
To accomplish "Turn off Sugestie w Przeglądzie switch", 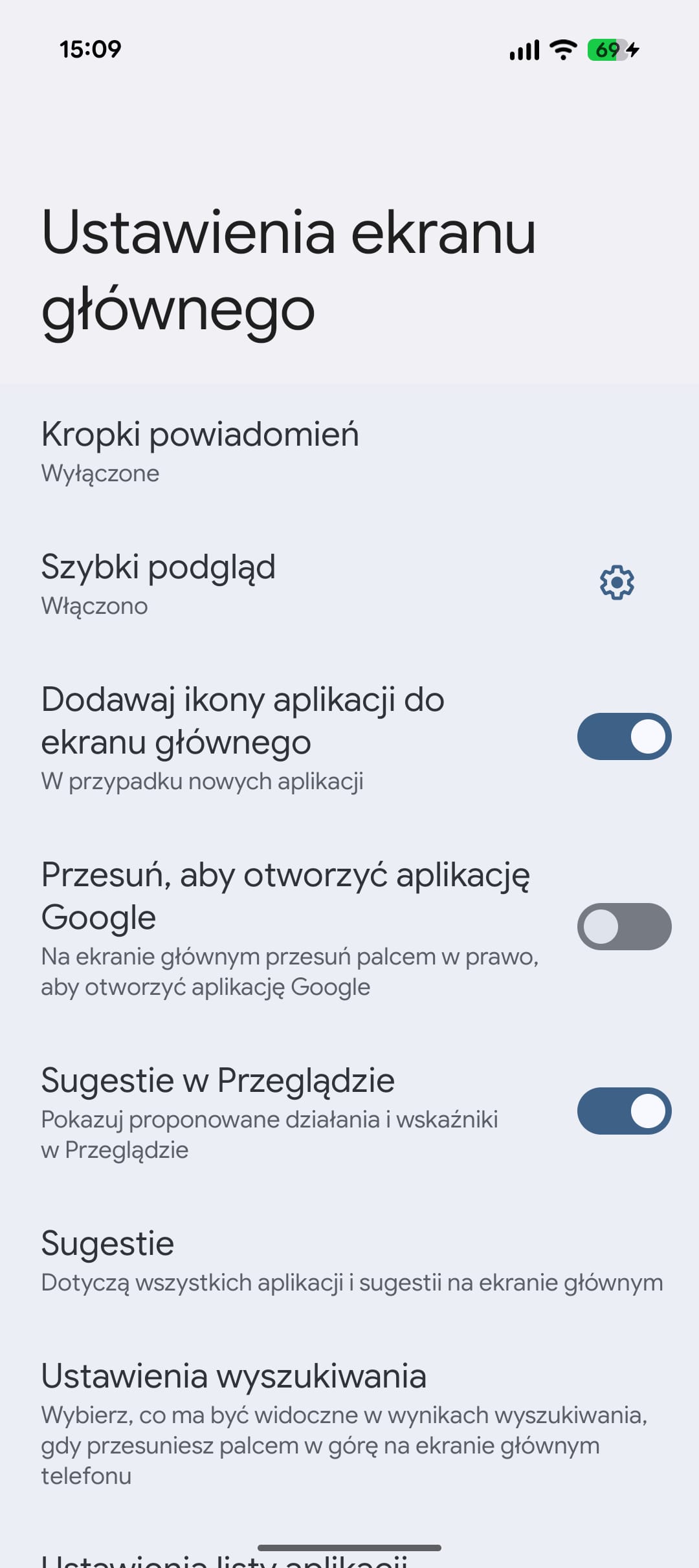I will pos(624,1111).
